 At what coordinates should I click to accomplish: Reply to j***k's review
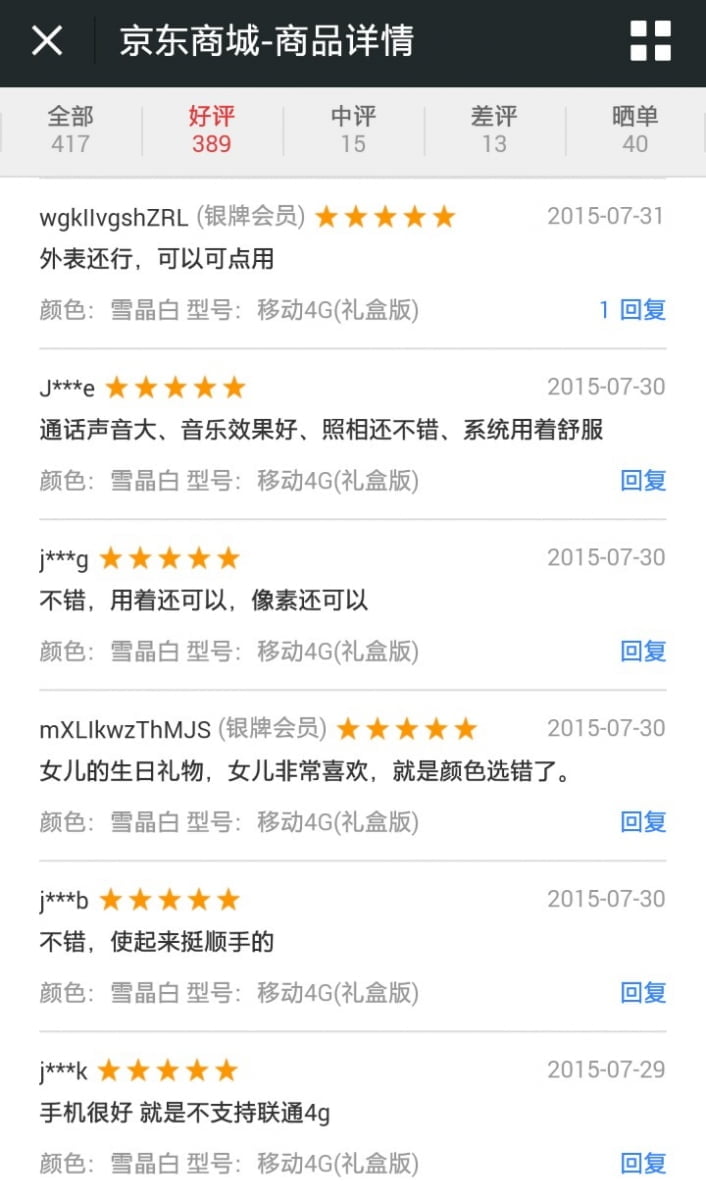click(x=643, y=1163)
